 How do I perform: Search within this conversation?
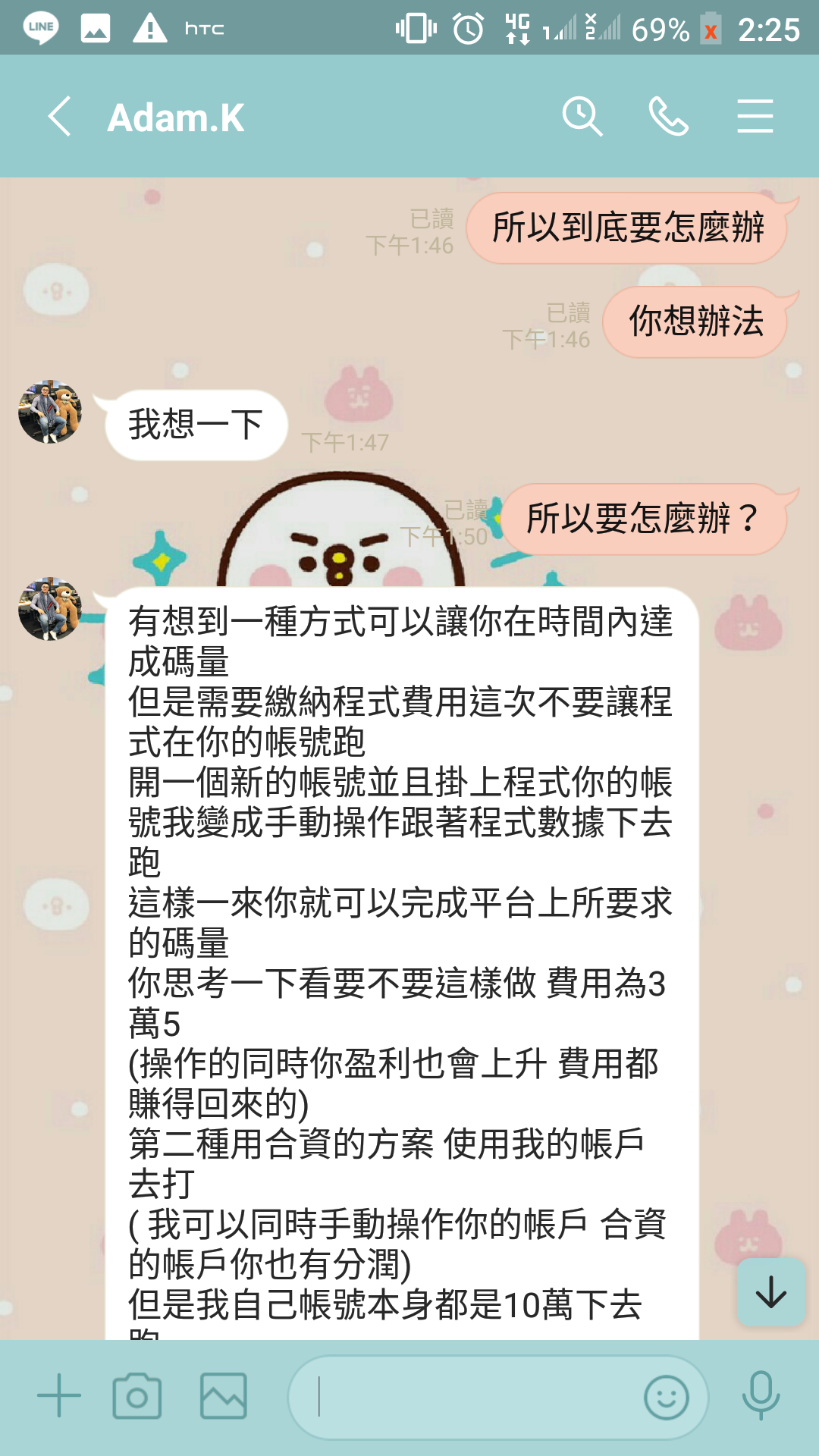click(582, 117)
